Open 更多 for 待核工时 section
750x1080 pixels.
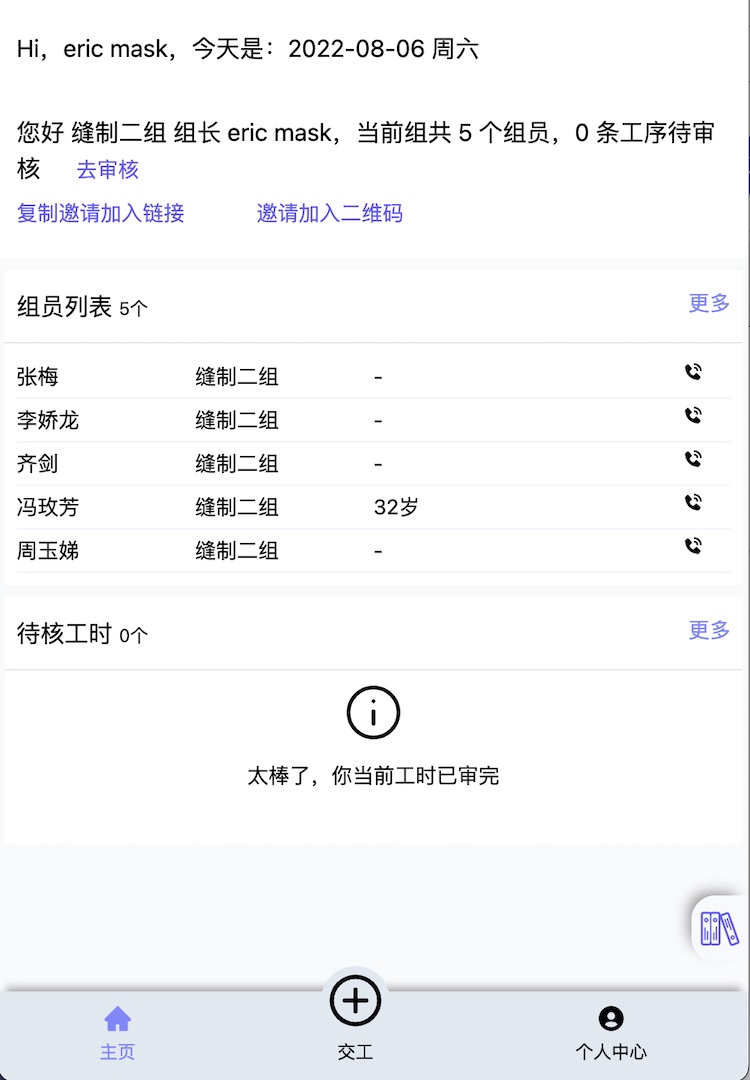(x=707, y=630)
